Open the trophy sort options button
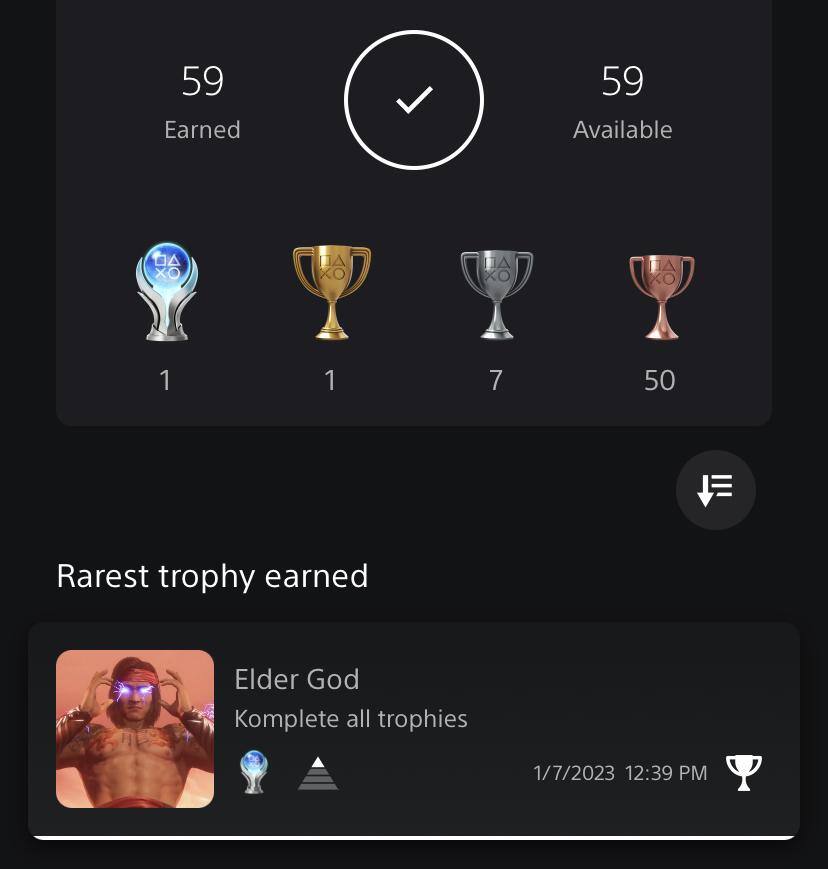 [x=715, y=490]
